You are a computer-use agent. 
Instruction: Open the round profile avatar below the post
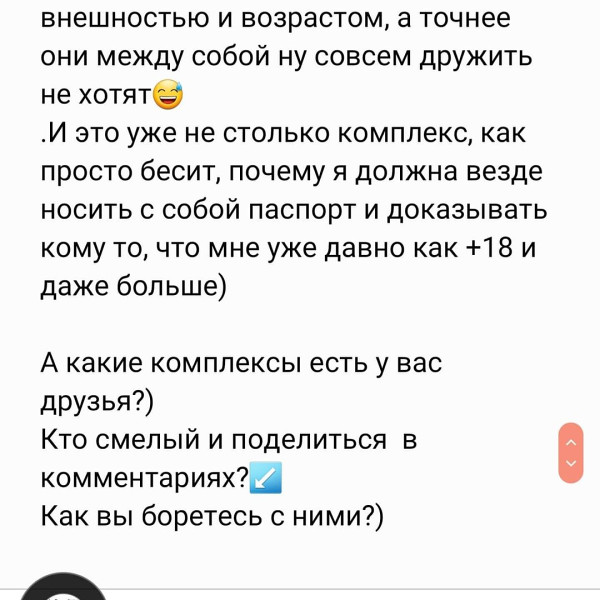point(63,590)
